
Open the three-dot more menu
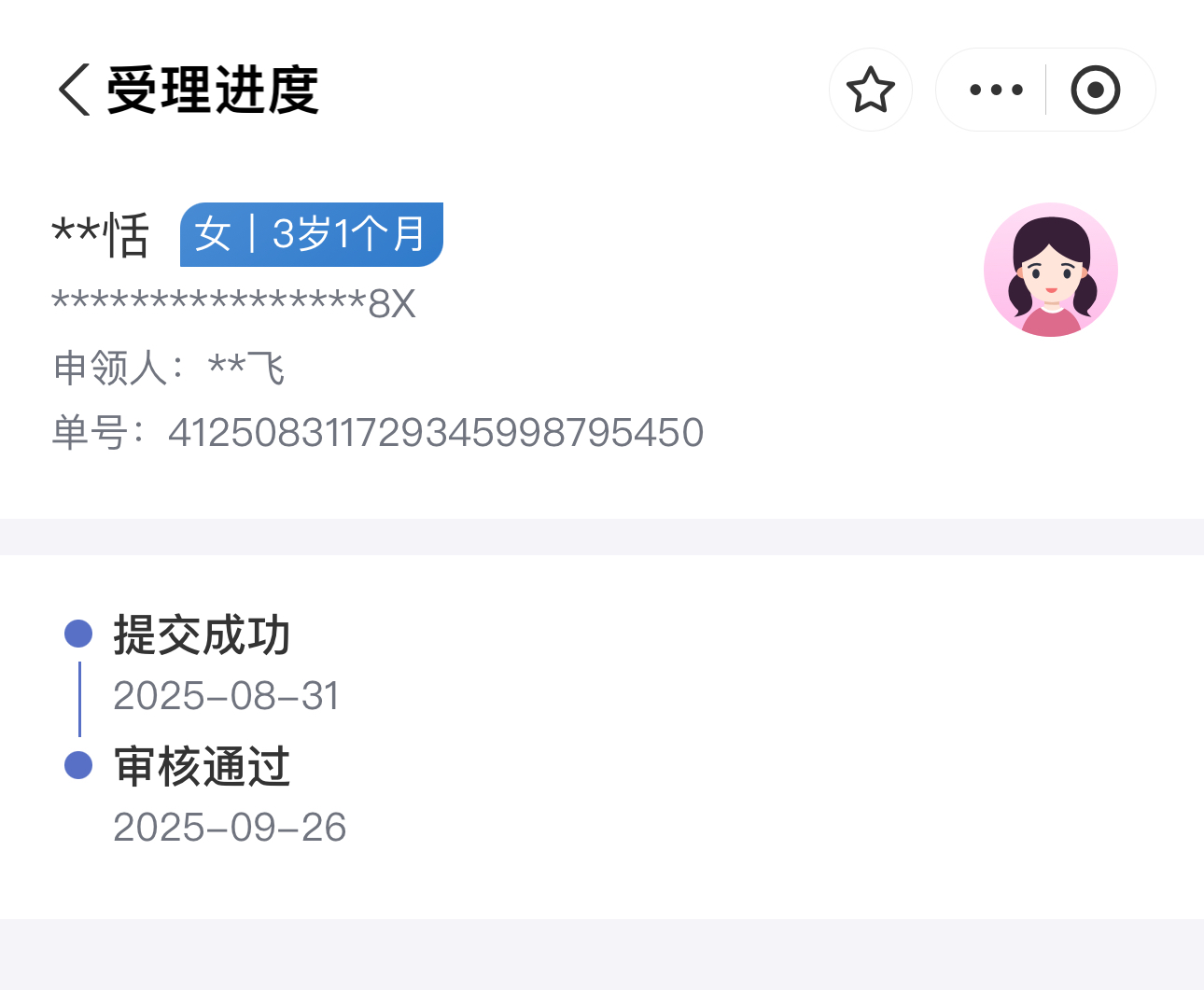click(996, 91)
